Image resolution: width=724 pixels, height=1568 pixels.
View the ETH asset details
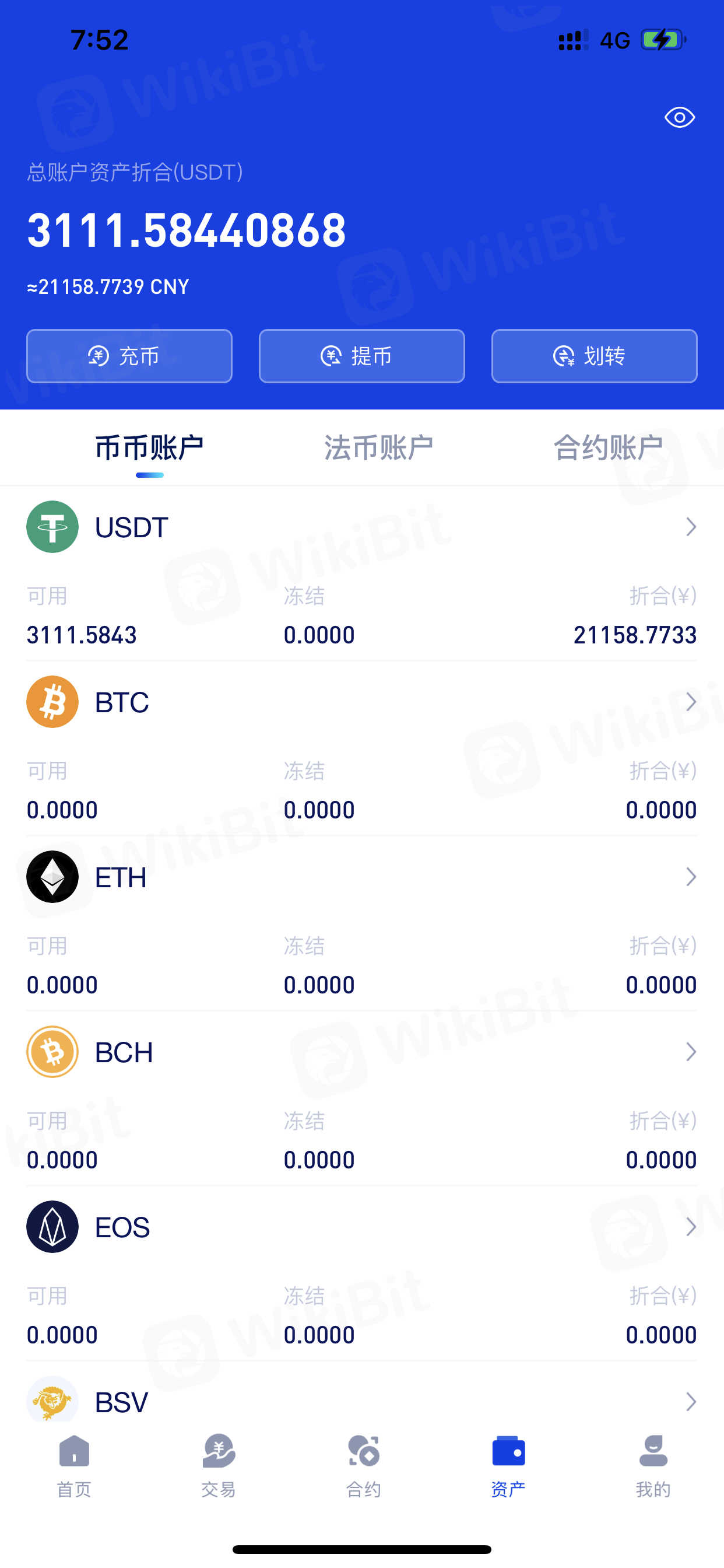tap(361, 877)
